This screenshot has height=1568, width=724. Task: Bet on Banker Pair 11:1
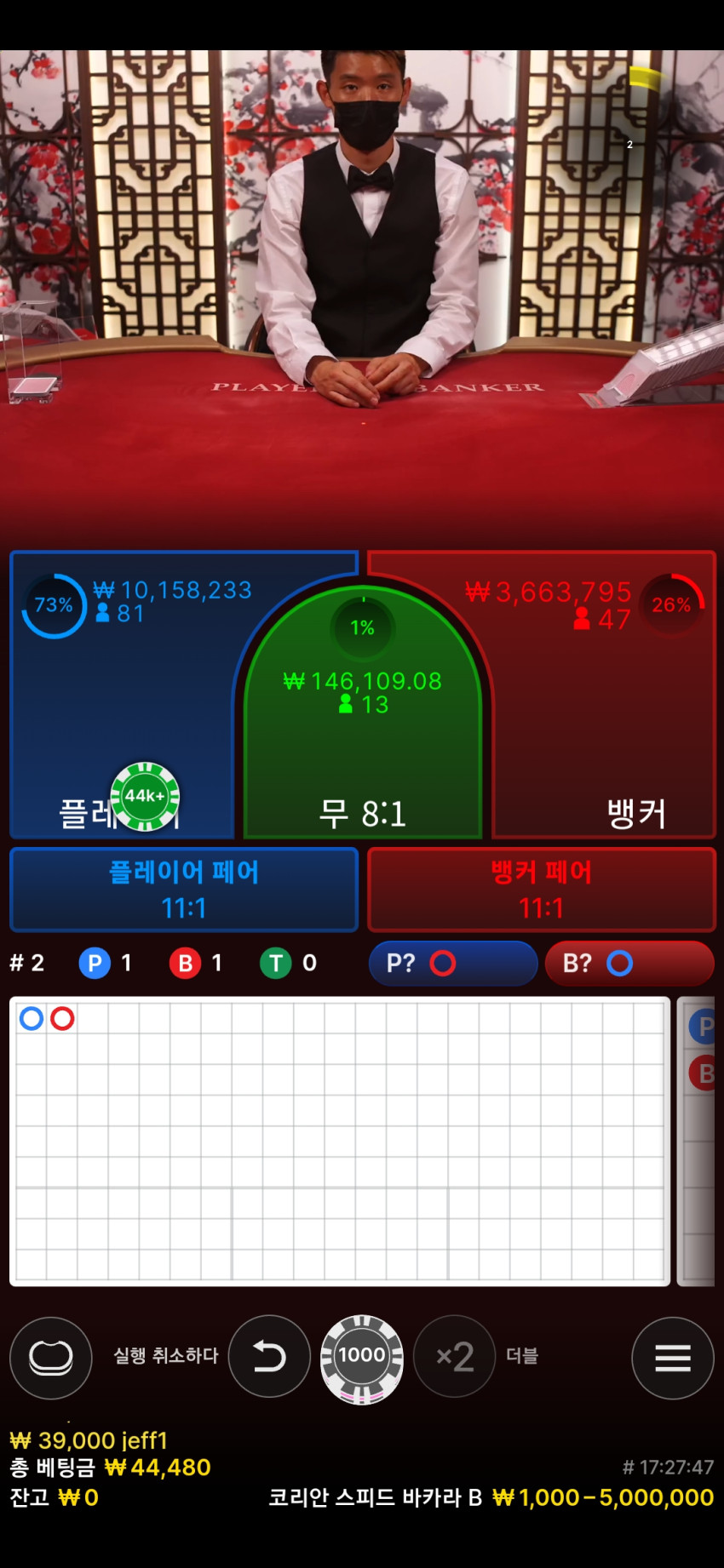click(x=542, y=890)
